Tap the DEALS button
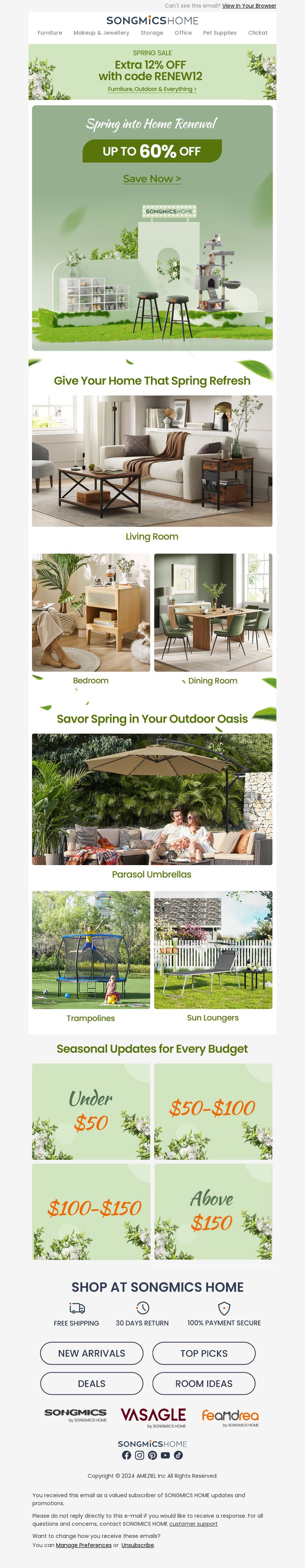305x1568 pixels. tap(91, 1384)
